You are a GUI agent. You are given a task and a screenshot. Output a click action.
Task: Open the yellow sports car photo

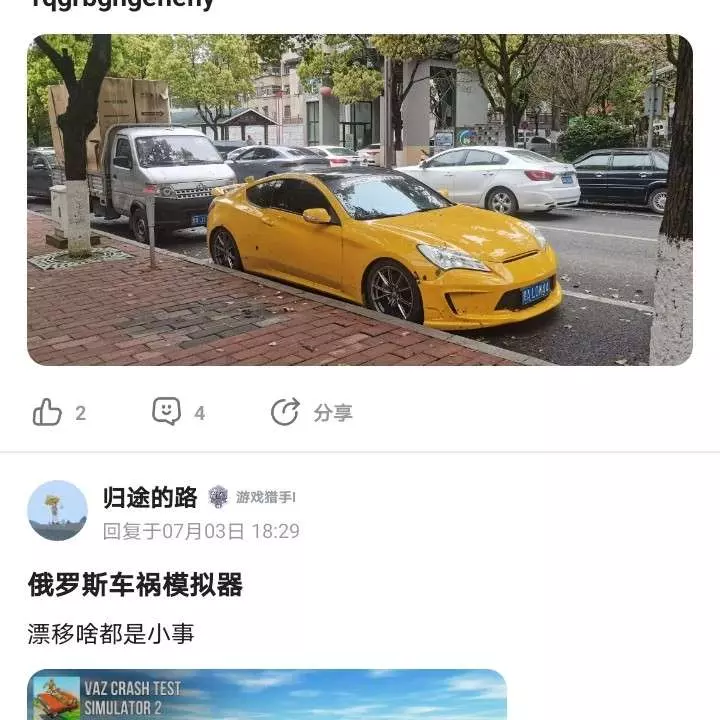tap(359, 200)
